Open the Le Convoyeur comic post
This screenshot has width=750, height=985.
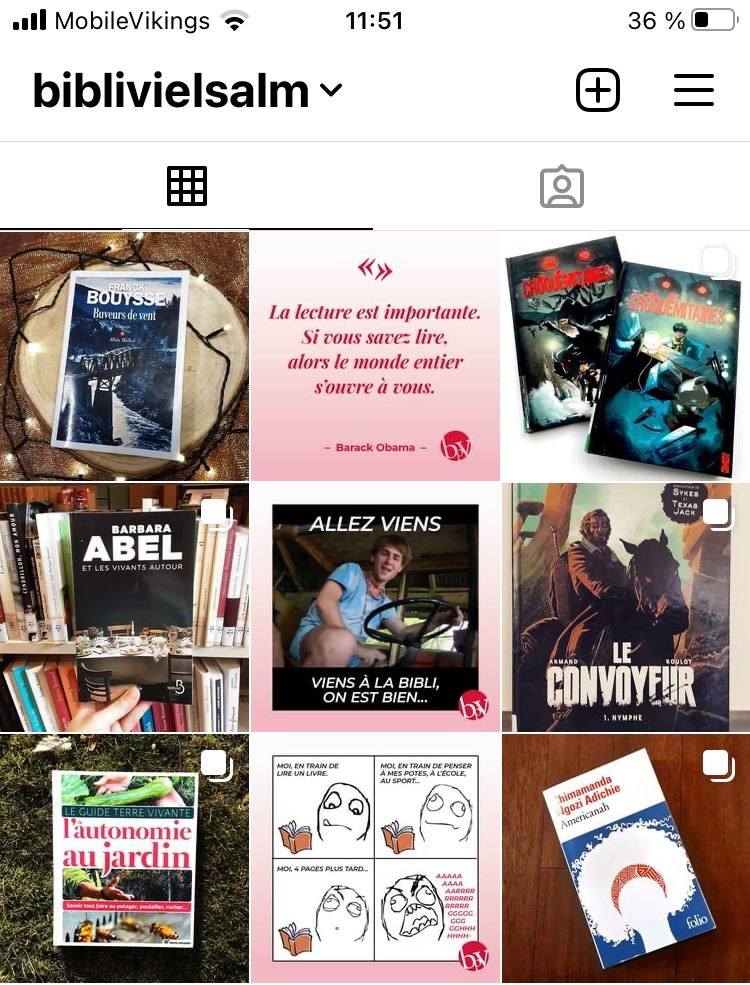[626, 608]
